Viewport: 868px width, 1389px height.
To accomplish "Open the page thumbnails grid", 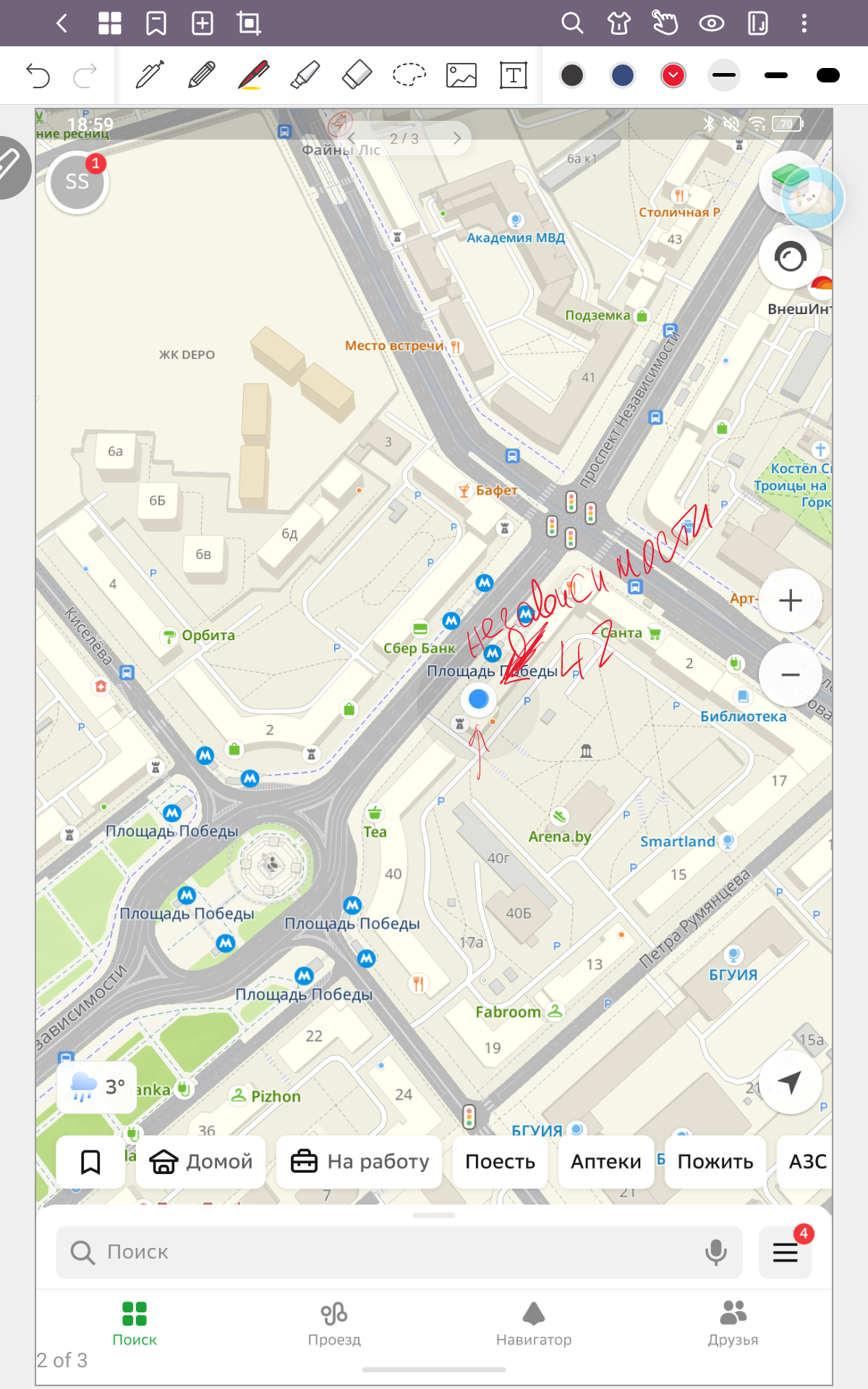I will pyautogui.click(x=110, y=24).
